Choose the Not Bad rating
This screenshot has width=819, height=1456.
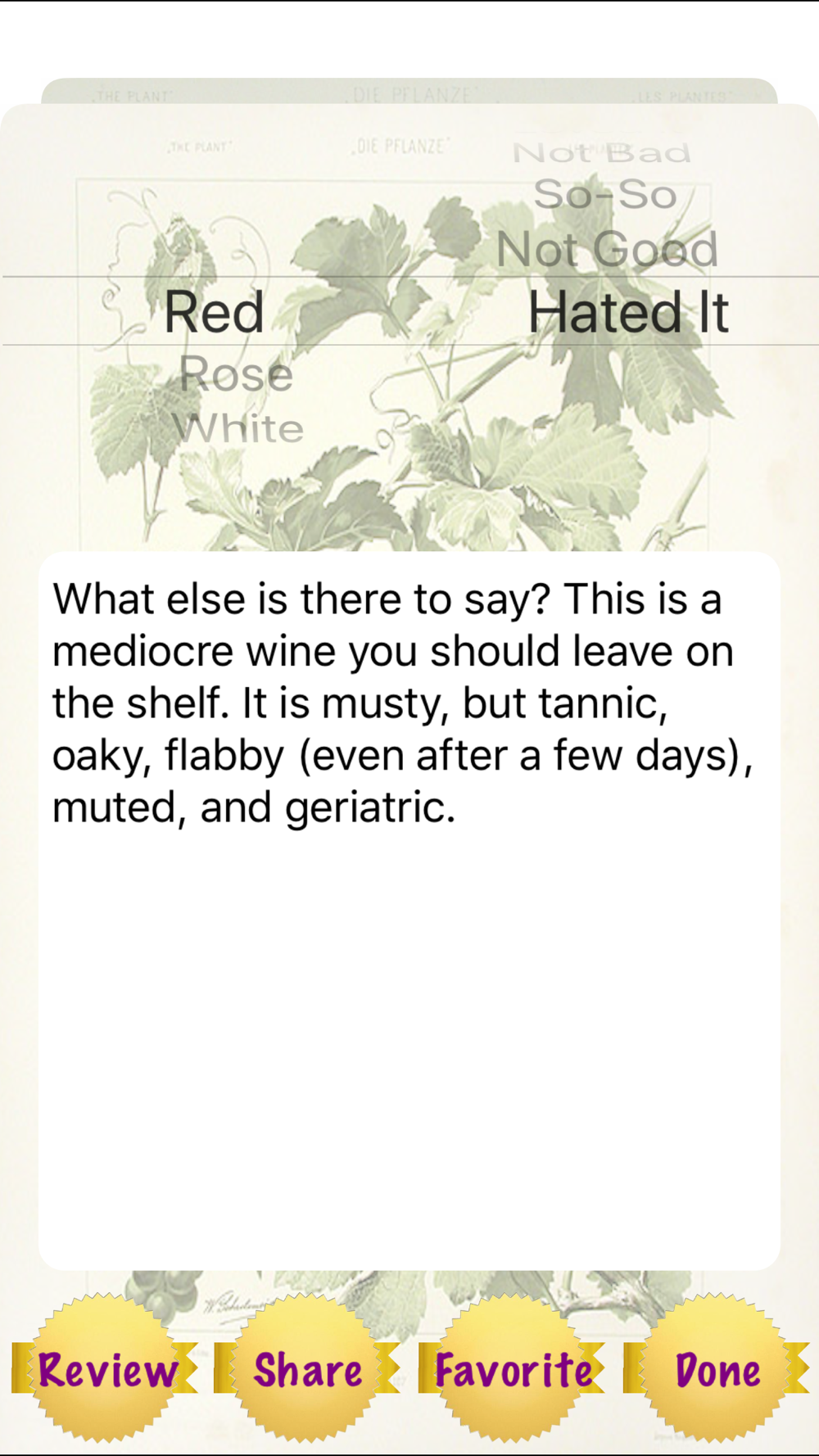point(602,153)
